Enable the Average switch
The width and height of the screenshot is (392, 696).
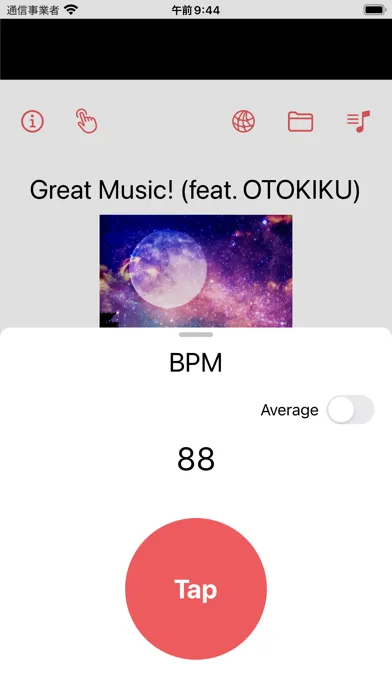click(350, 409)
